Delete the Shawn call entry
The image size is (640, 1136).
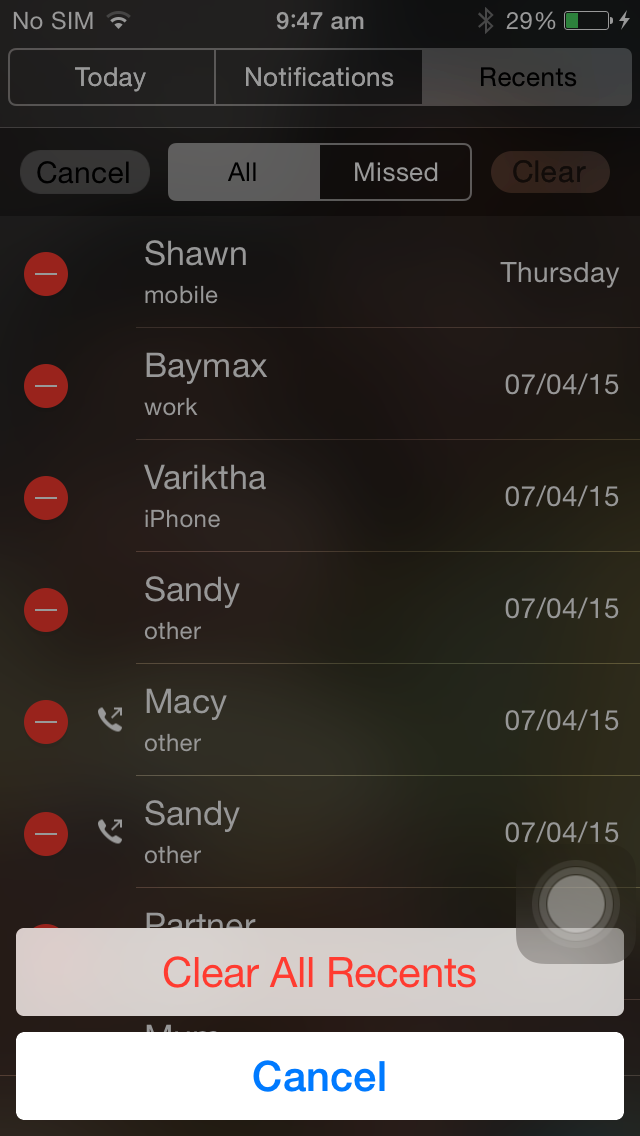[46, 274]
